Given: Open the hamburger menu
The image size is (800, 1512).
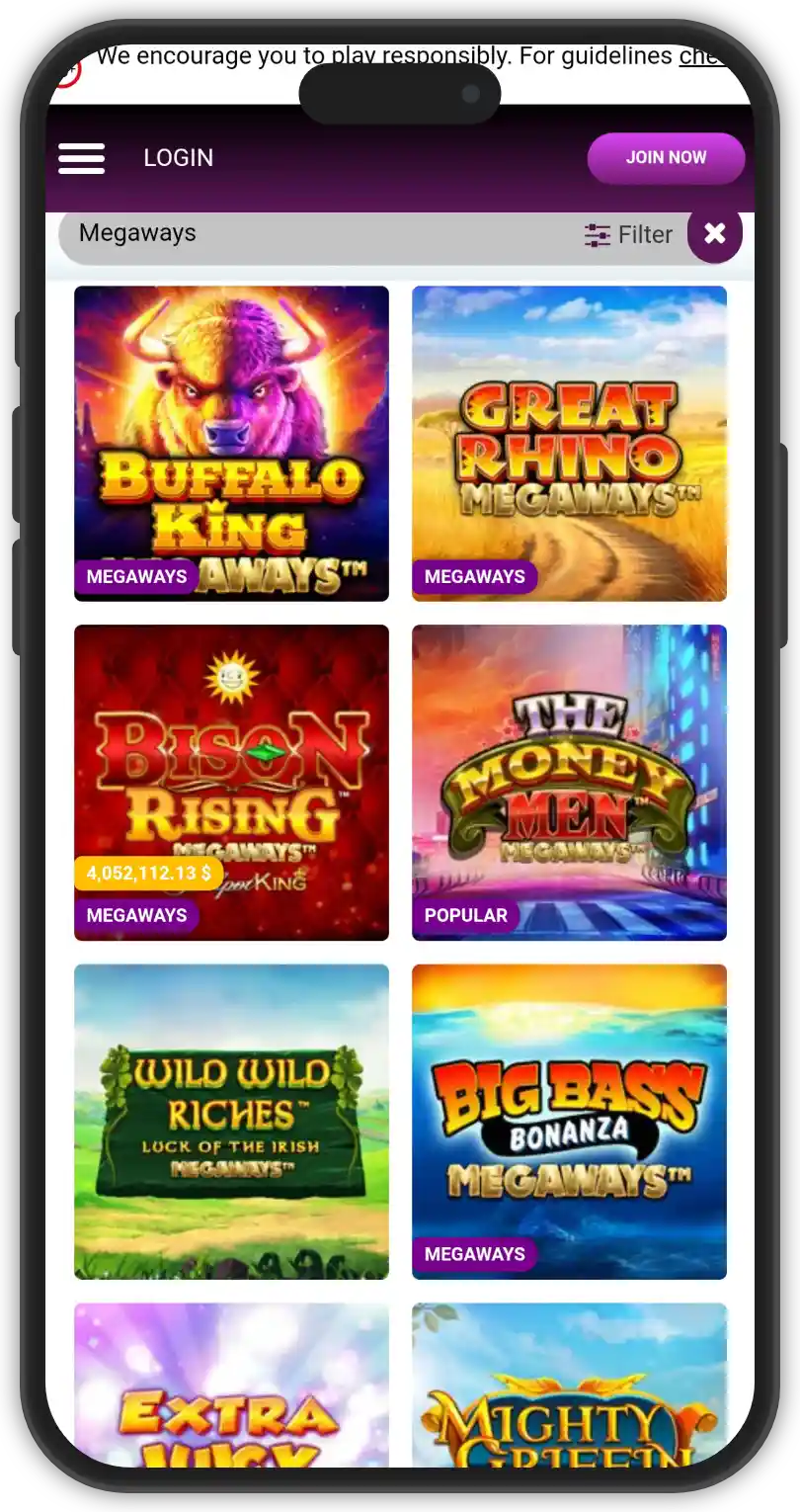Looking at the screenshot, I should coord(81,158).
